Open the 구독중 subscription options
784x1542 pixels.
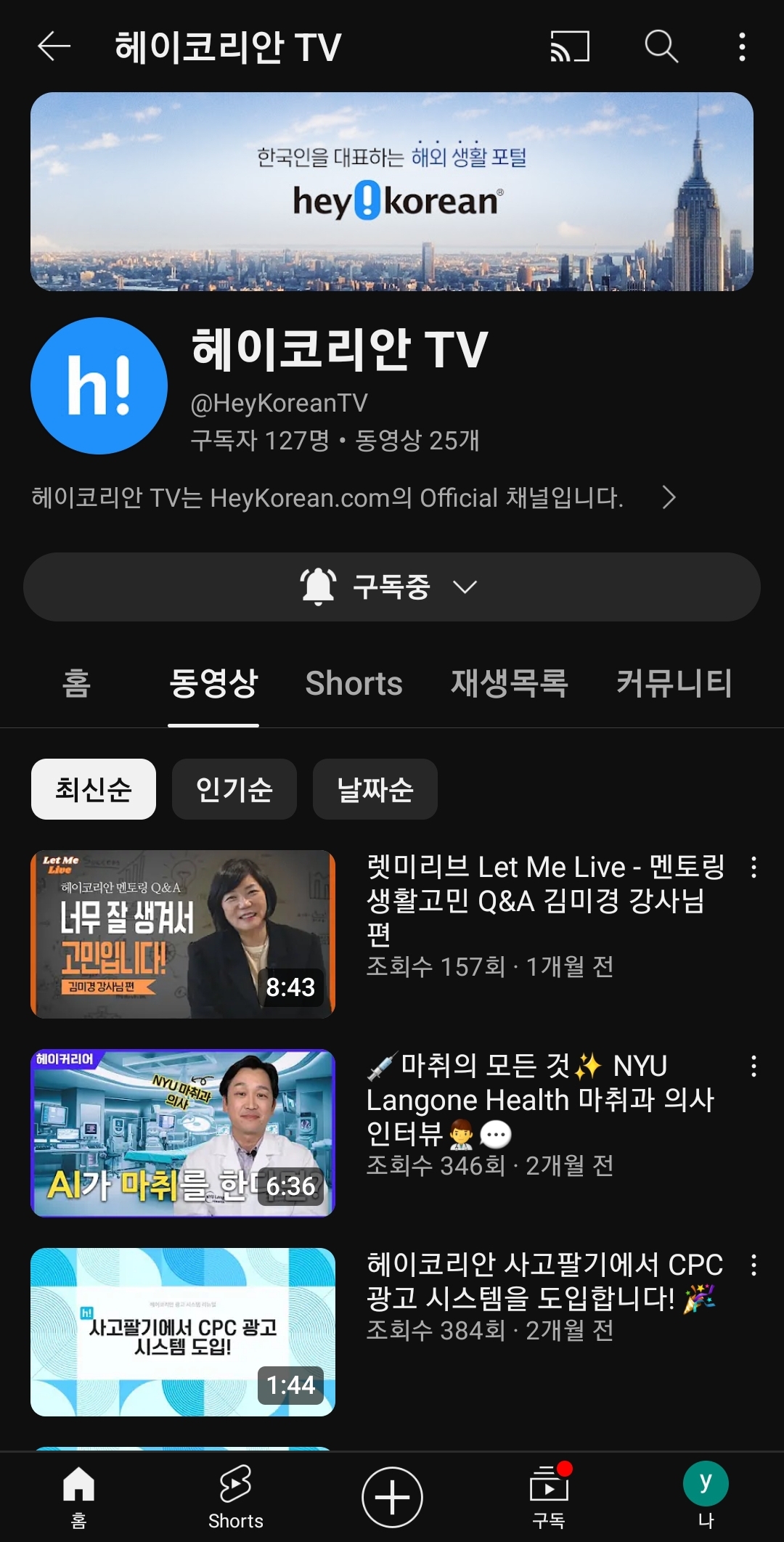coord(392,587)
